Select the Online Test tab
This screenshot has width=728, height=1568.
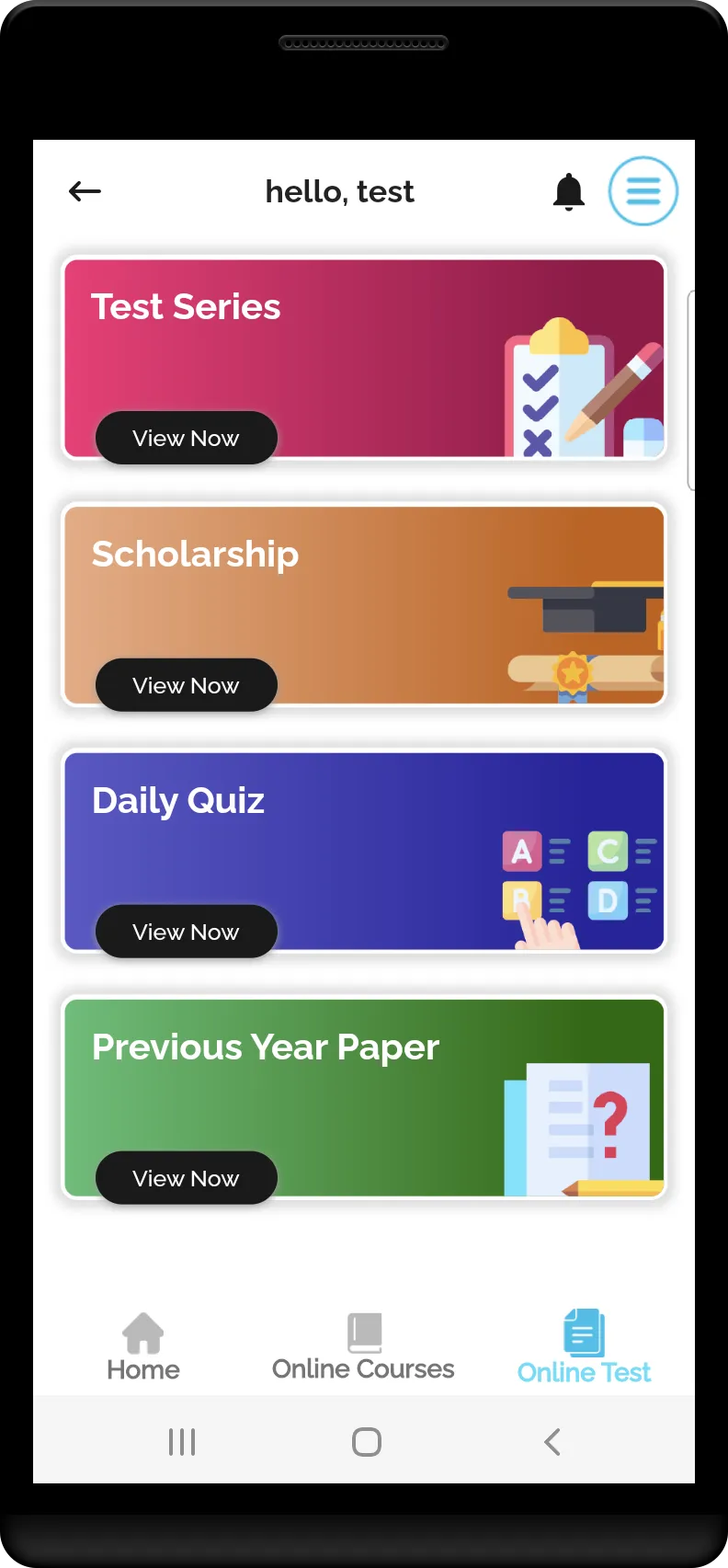click(584, 1347)
